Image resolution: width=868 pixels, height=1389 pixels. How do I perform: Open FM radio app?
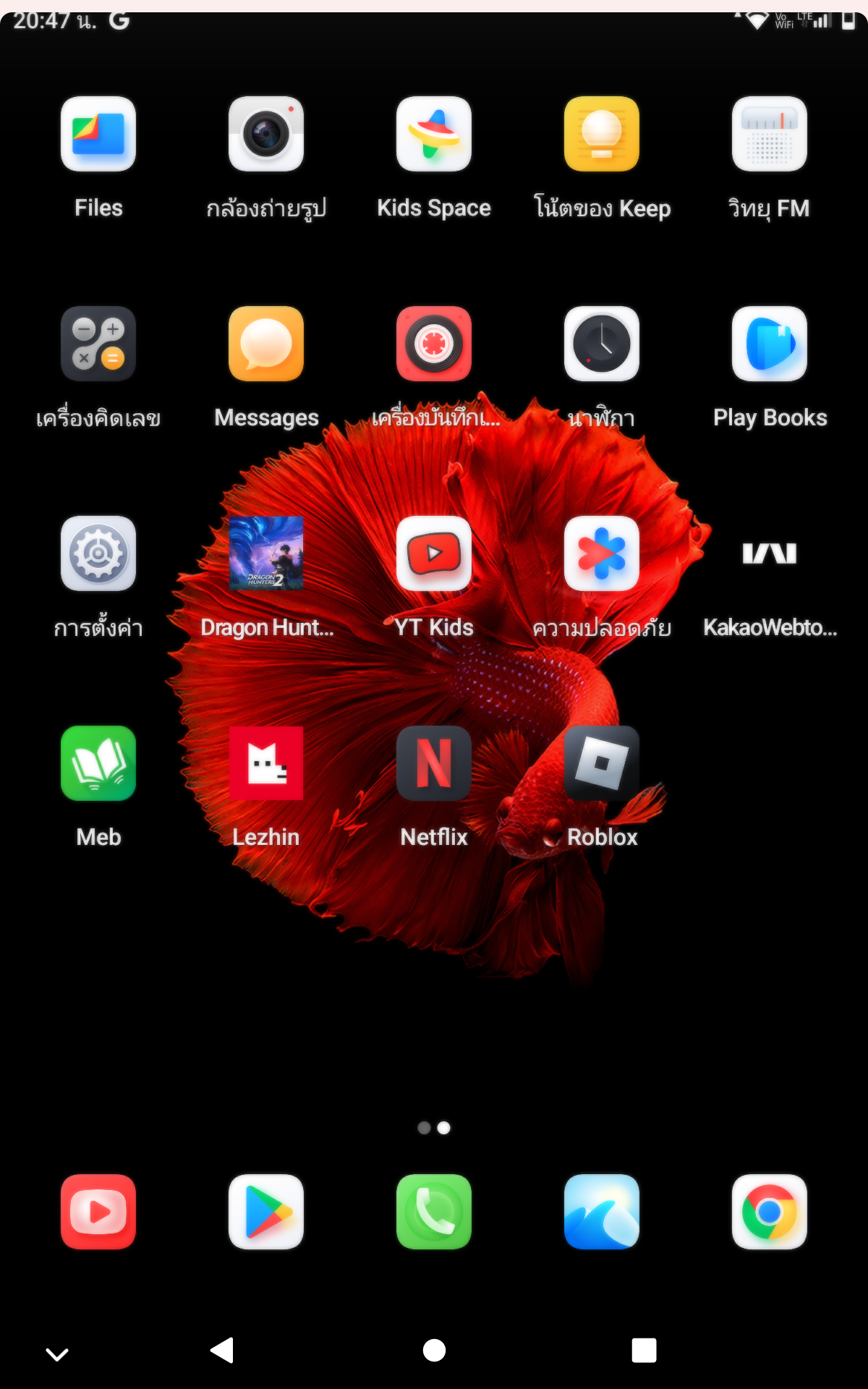(x=770, y=134)
